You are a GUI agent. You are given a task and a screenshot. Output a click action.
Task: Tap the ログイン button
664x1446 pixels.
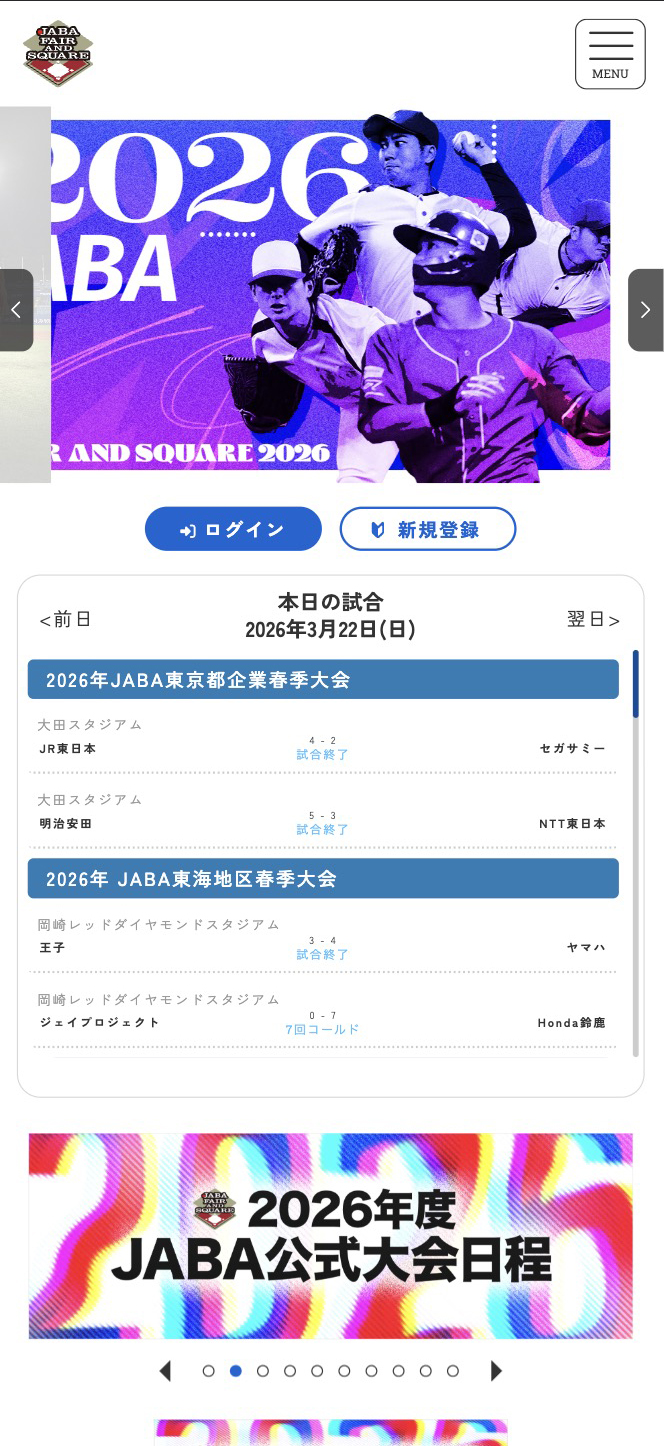coord(233,529)
